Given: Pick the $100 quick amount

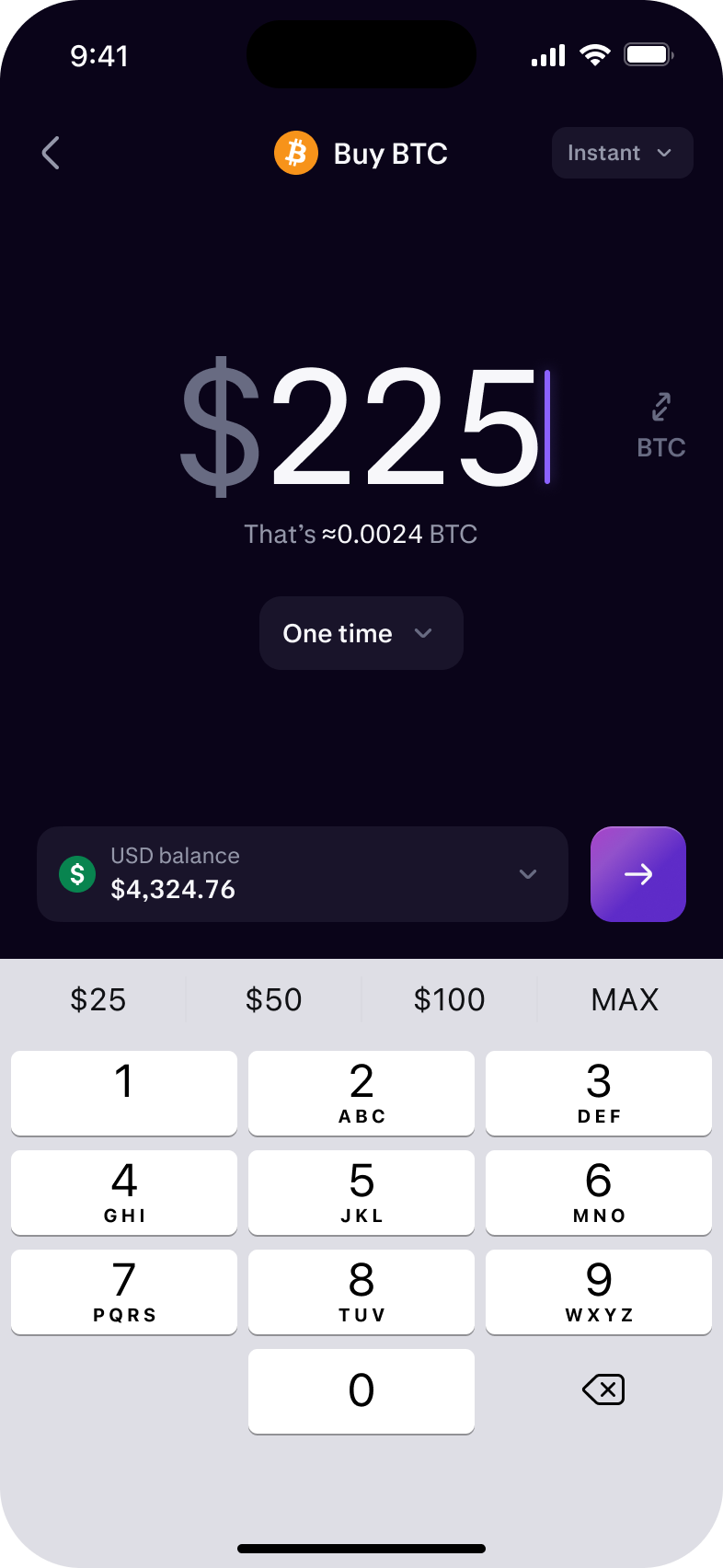Looking at the screenshot, I should pyautogui.click(x=449, y=999).
